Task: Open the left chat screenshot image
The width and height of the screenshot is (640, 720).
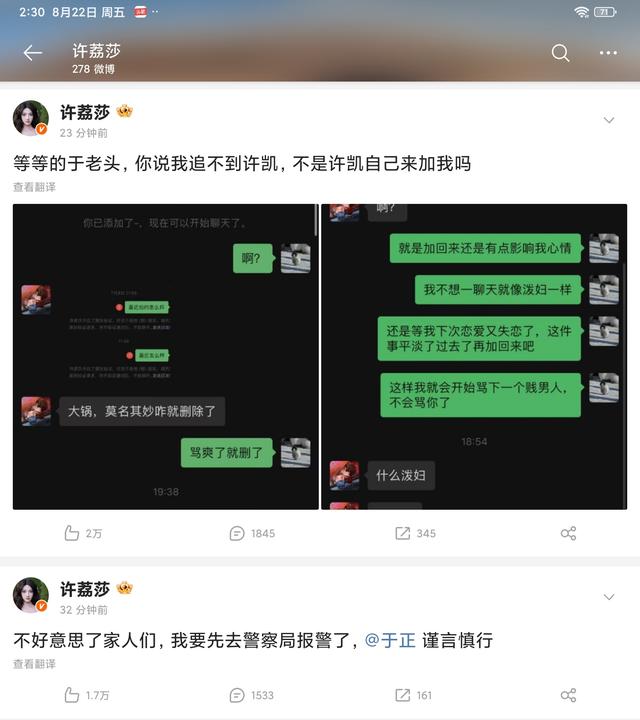Action: tap(165, 357)
